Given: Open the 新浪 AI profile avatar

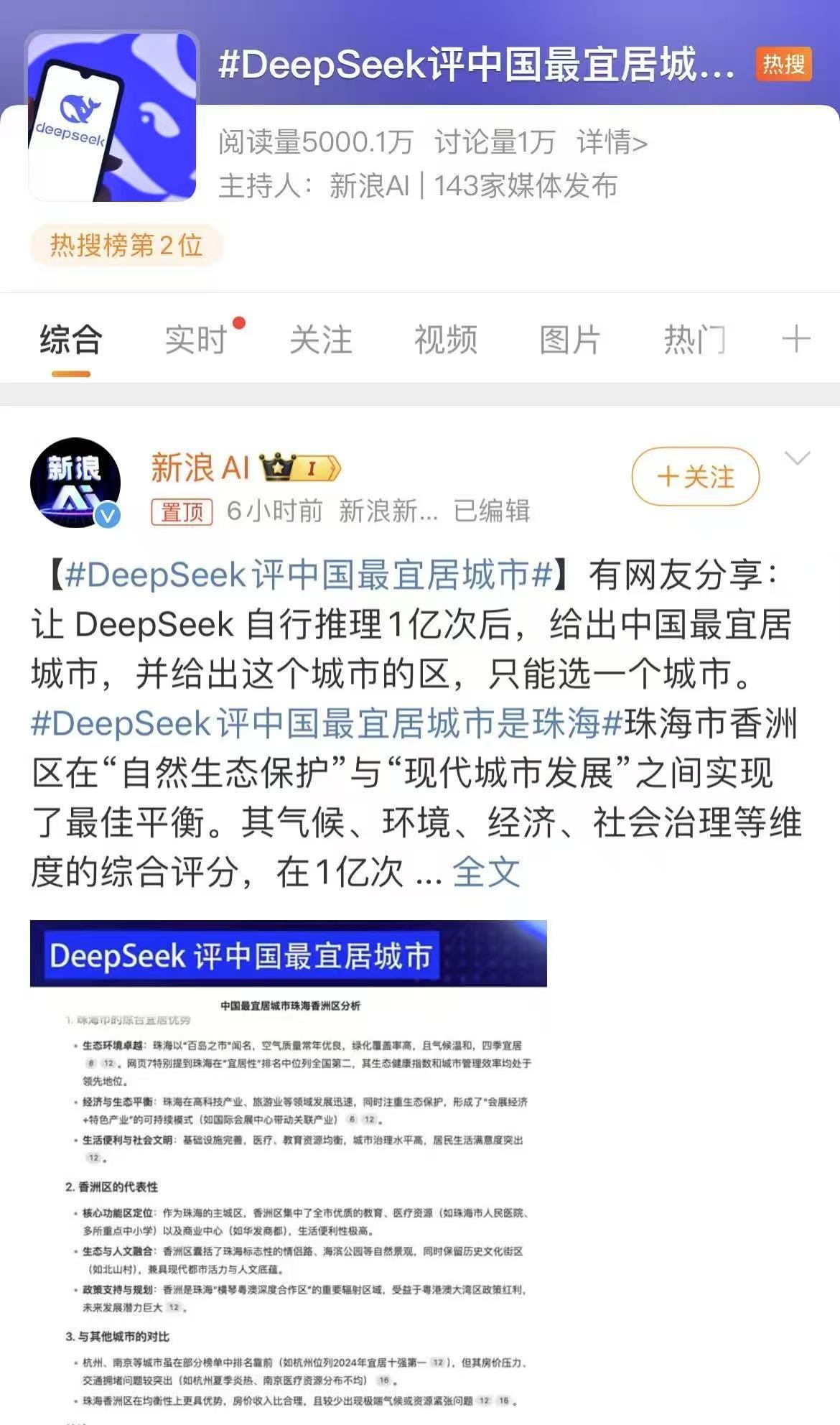Looking at the screenshot, I should pos(75,483).
